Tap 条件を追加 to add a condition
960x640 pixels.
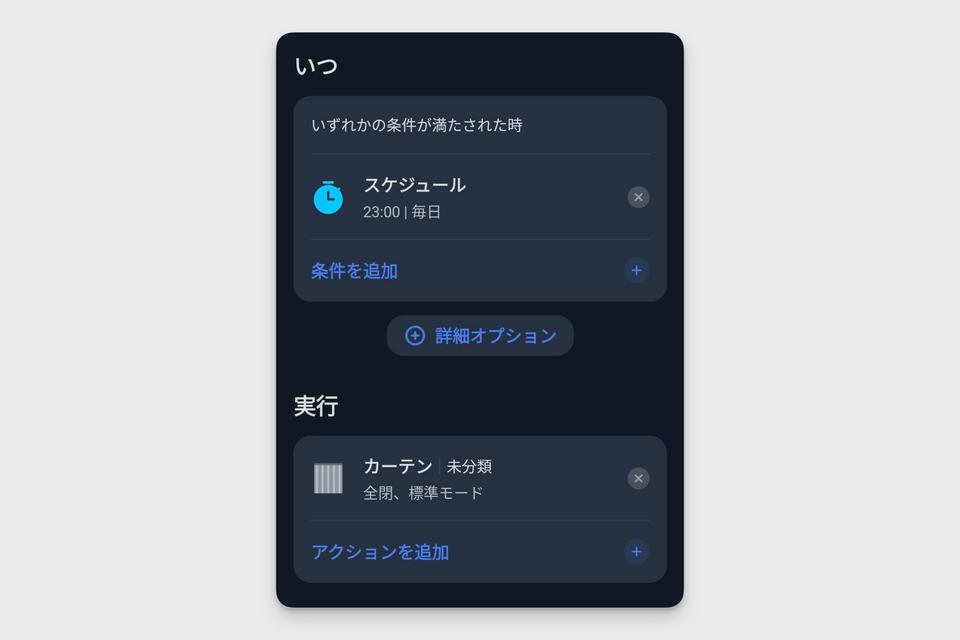(x=355, y=271)
